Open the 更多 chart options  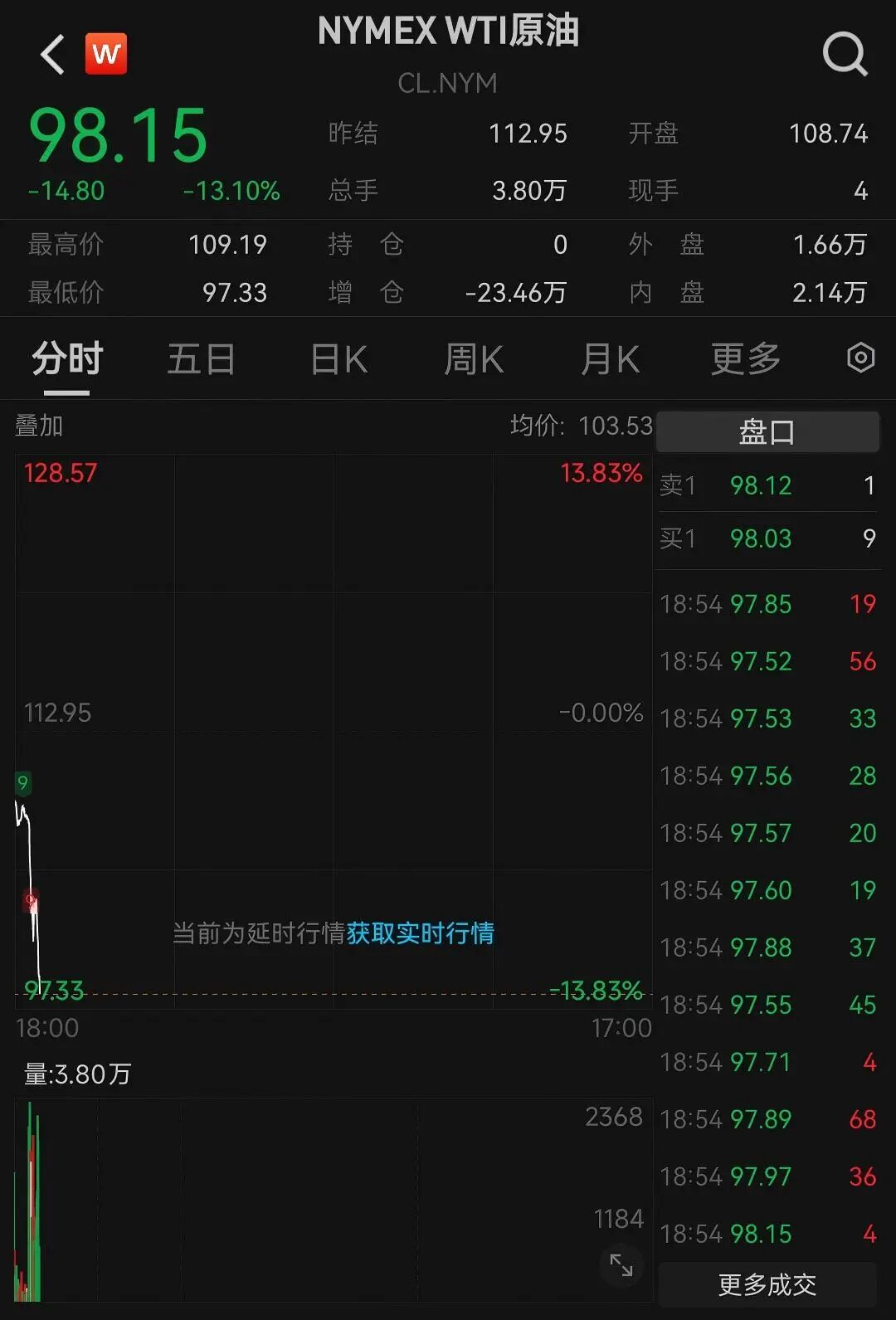click(745, 359)
